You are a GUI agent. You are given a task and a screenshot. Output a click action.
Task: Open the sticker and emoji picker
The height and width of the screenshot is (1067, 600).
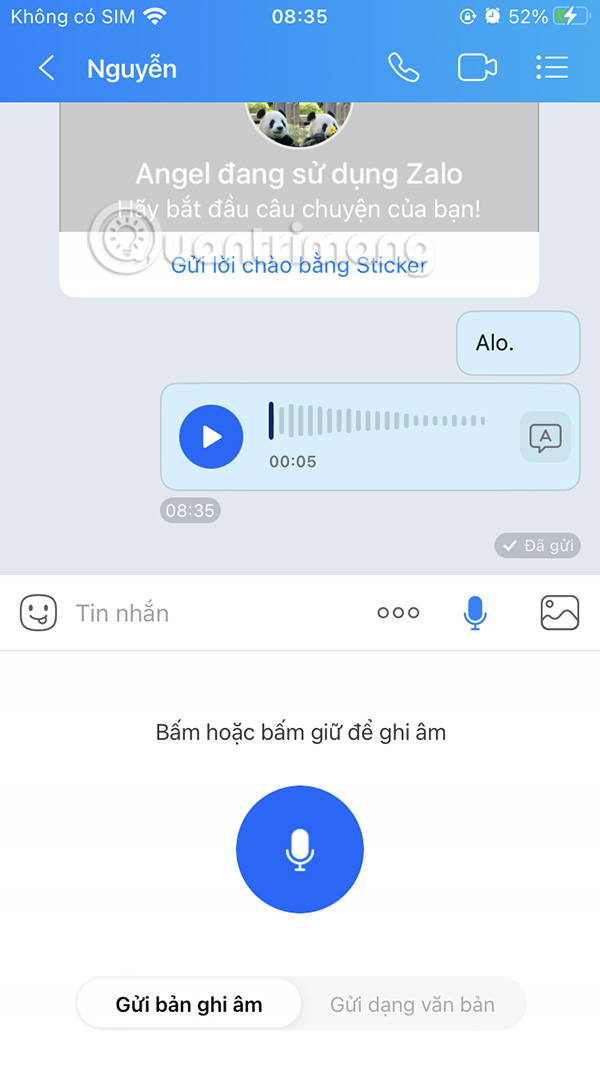[38, 613]
